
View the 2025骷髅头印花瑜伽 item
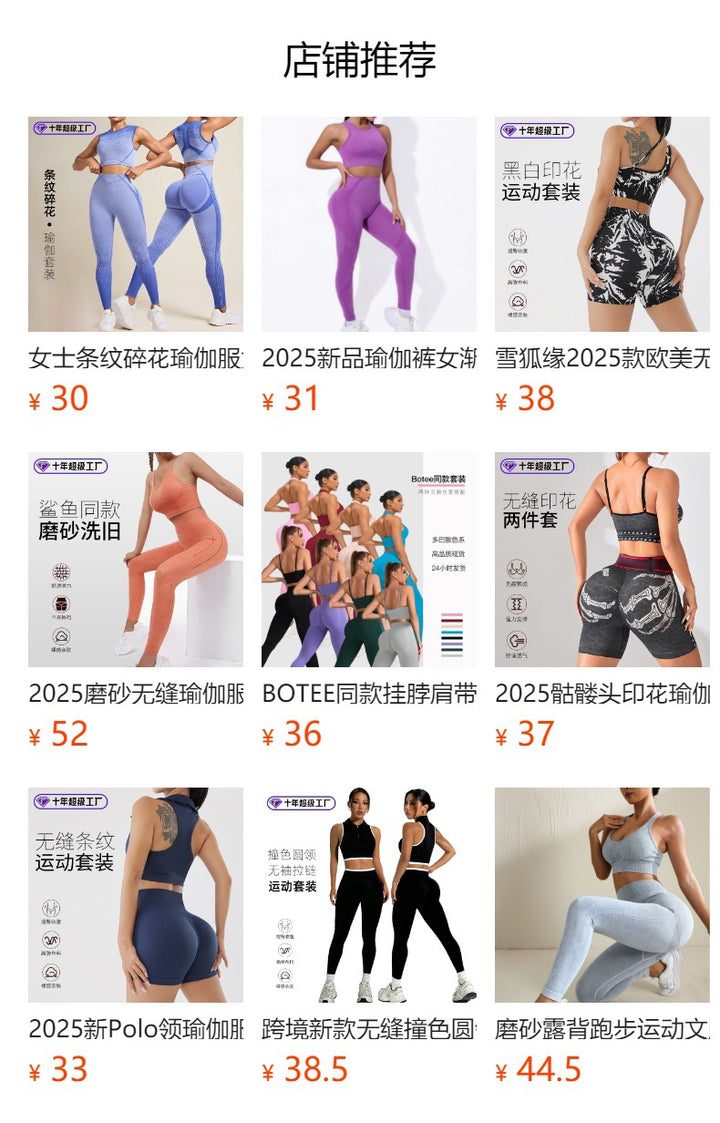602,559
